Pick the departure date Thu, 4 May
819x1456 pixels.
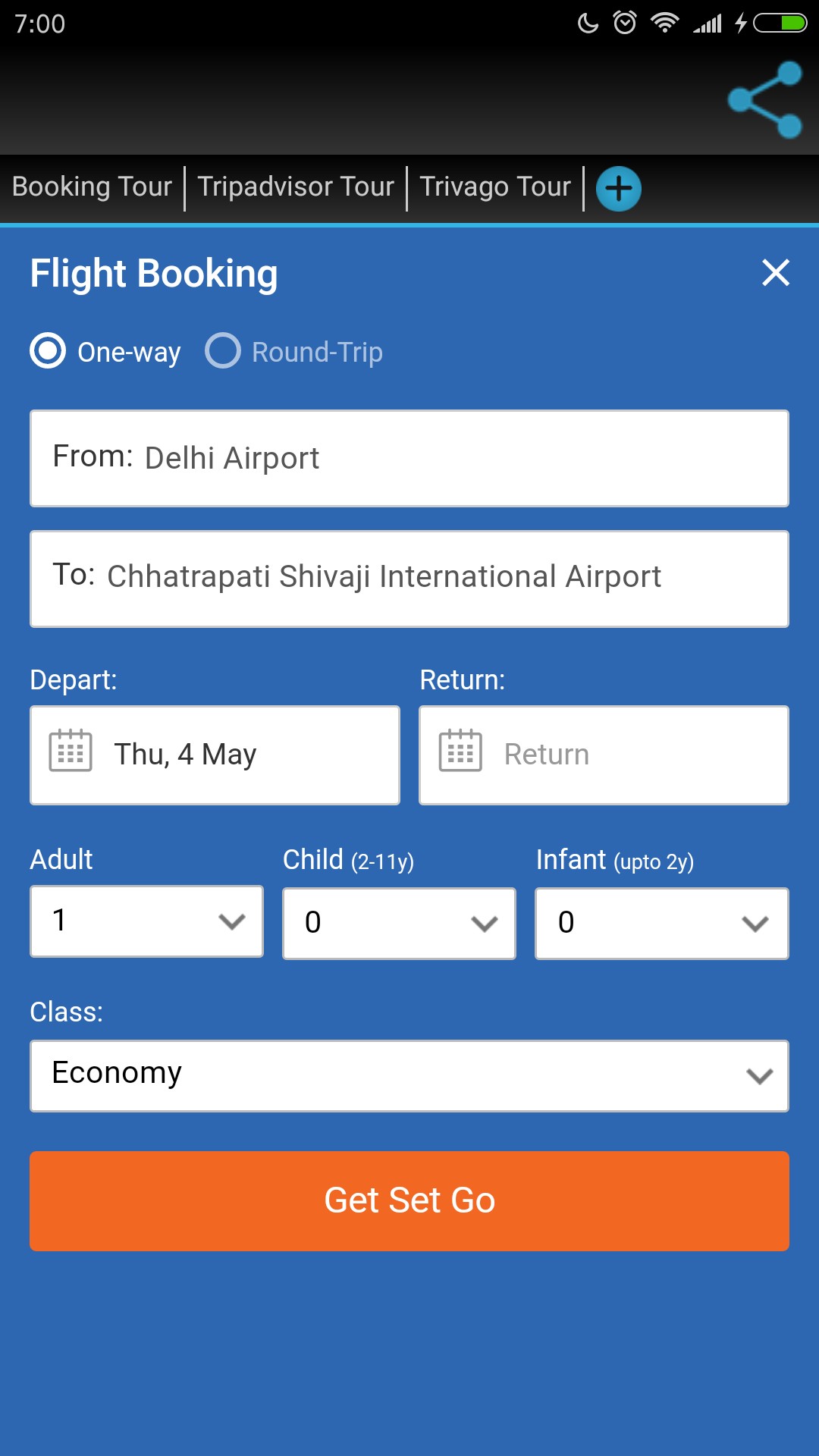point(215,755)
